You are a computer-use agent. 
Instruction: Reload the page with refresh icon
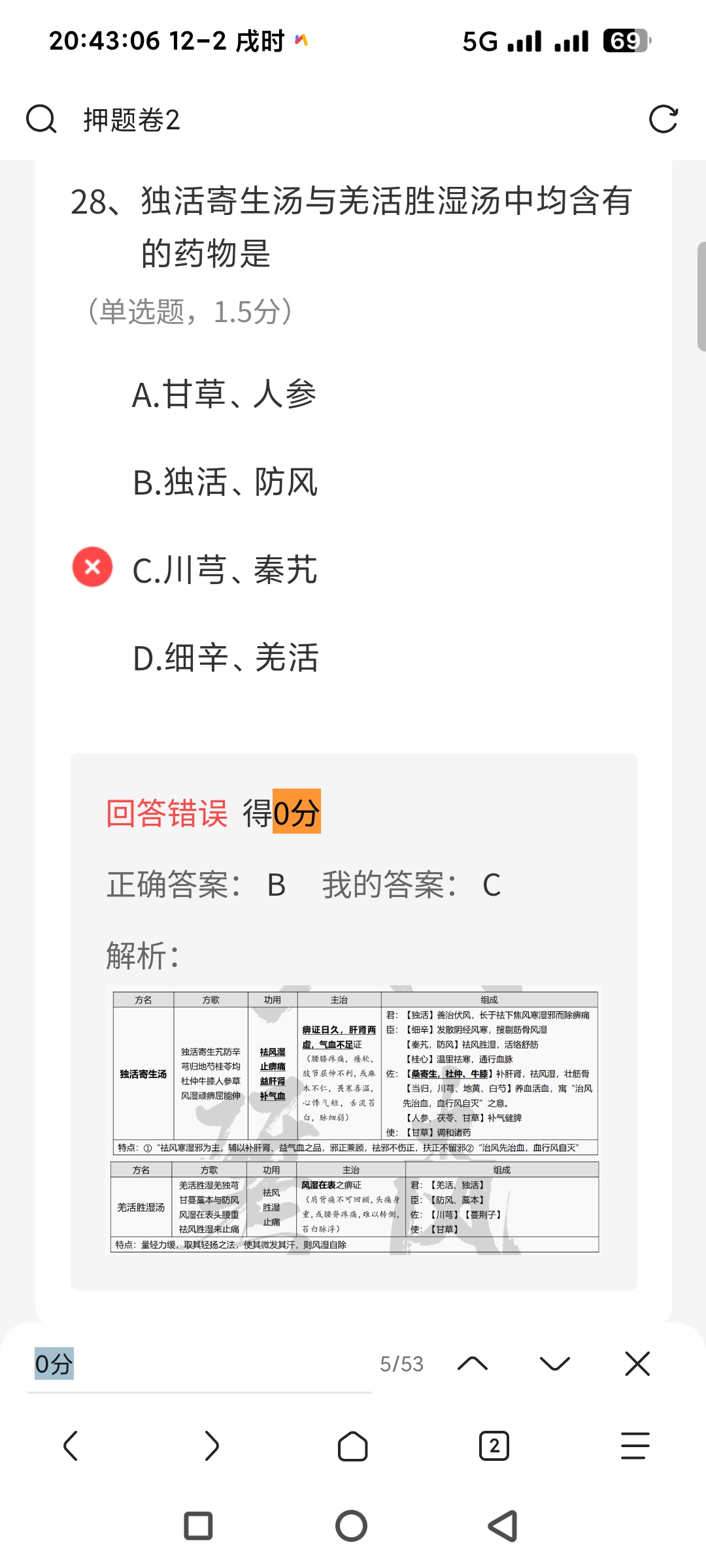click(663, 120)
